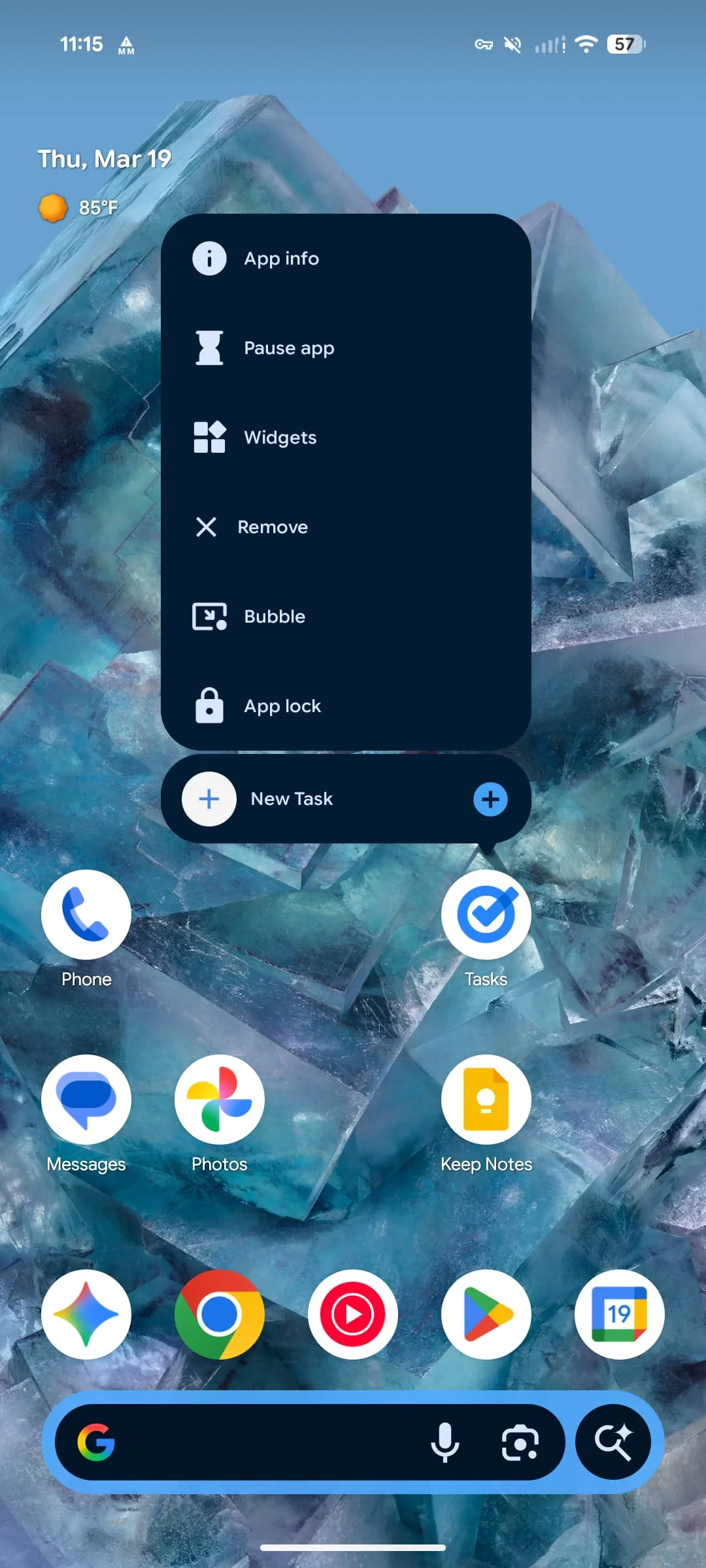Open the Gemini app in dock

[x=86, y=1315]
